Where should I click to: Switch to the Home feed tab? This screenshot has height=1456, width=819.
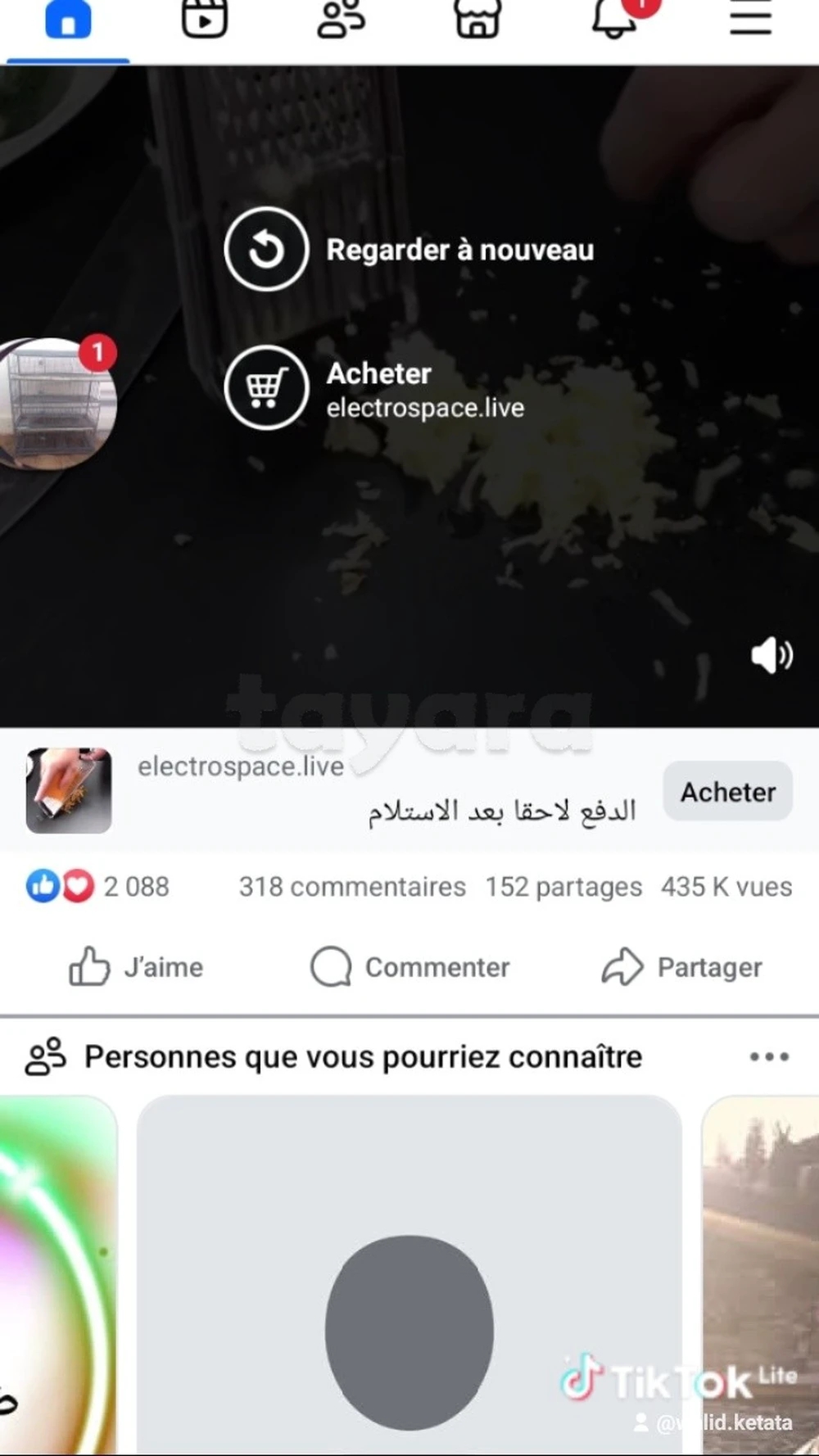(x=68, y=20)
